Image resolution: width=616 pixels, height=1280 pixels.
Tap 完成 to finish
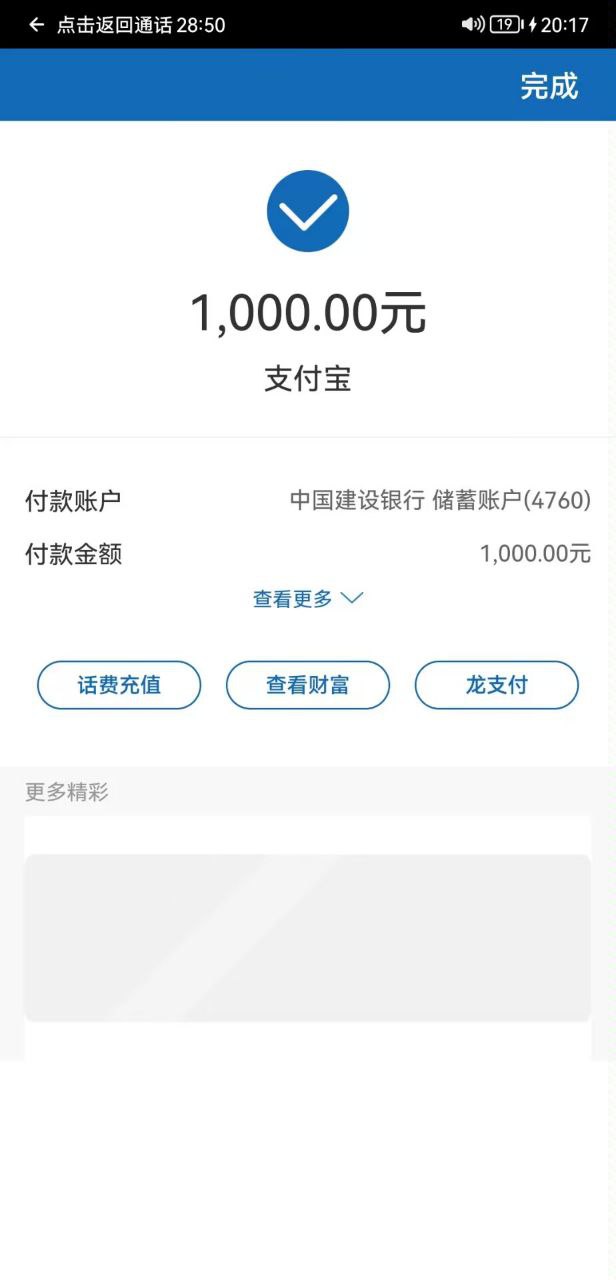548,86
